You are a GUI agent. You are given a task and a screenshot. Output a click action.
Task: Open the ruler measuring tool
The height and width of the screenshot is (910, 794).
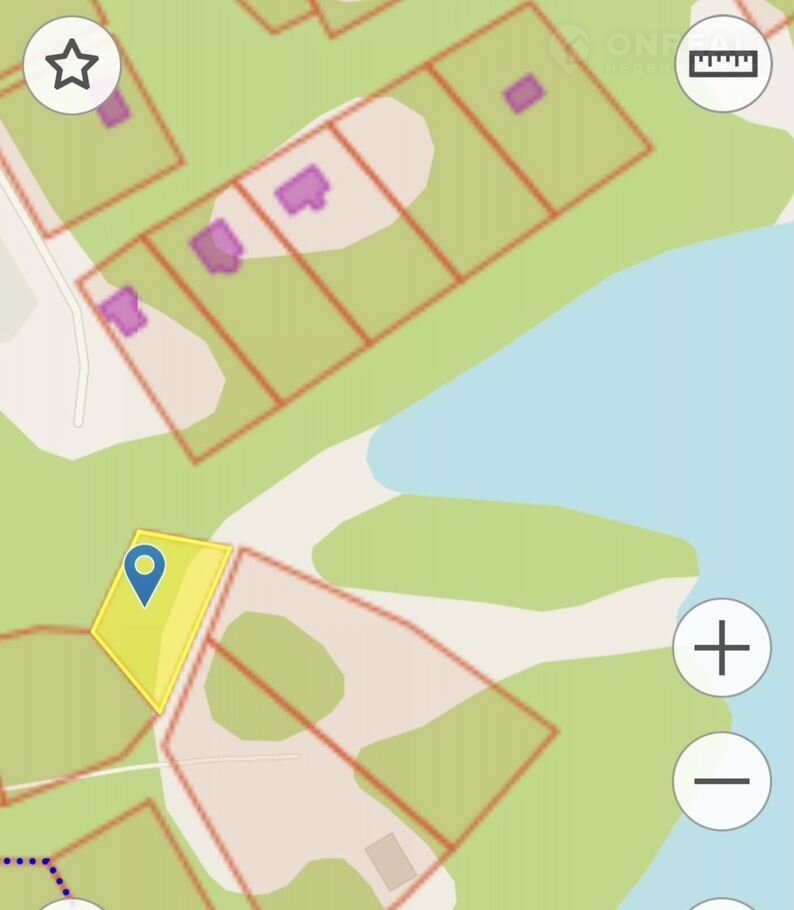tap(723, 64)
